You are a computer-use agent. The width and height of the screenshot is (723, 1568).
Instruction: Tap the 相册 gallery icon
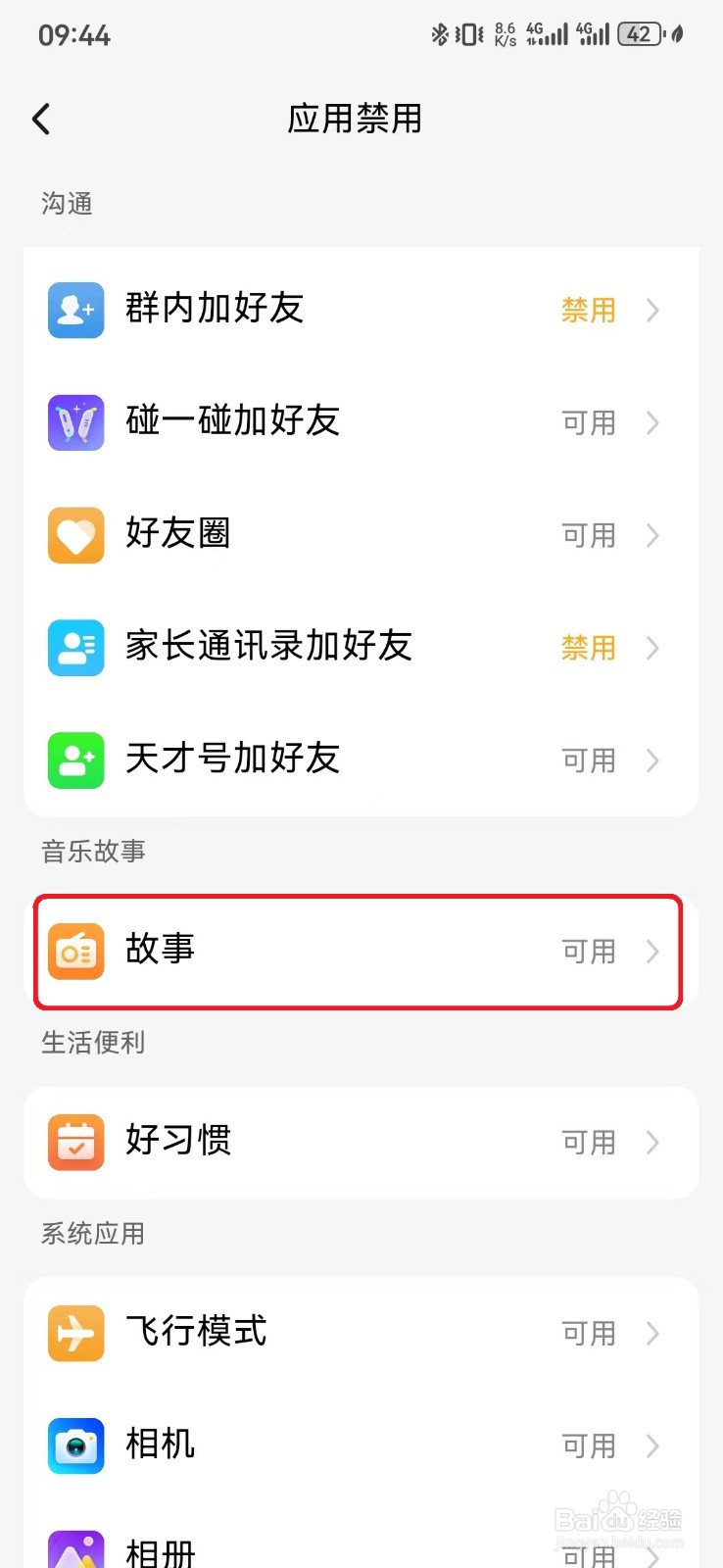(x=75, y=1548)
